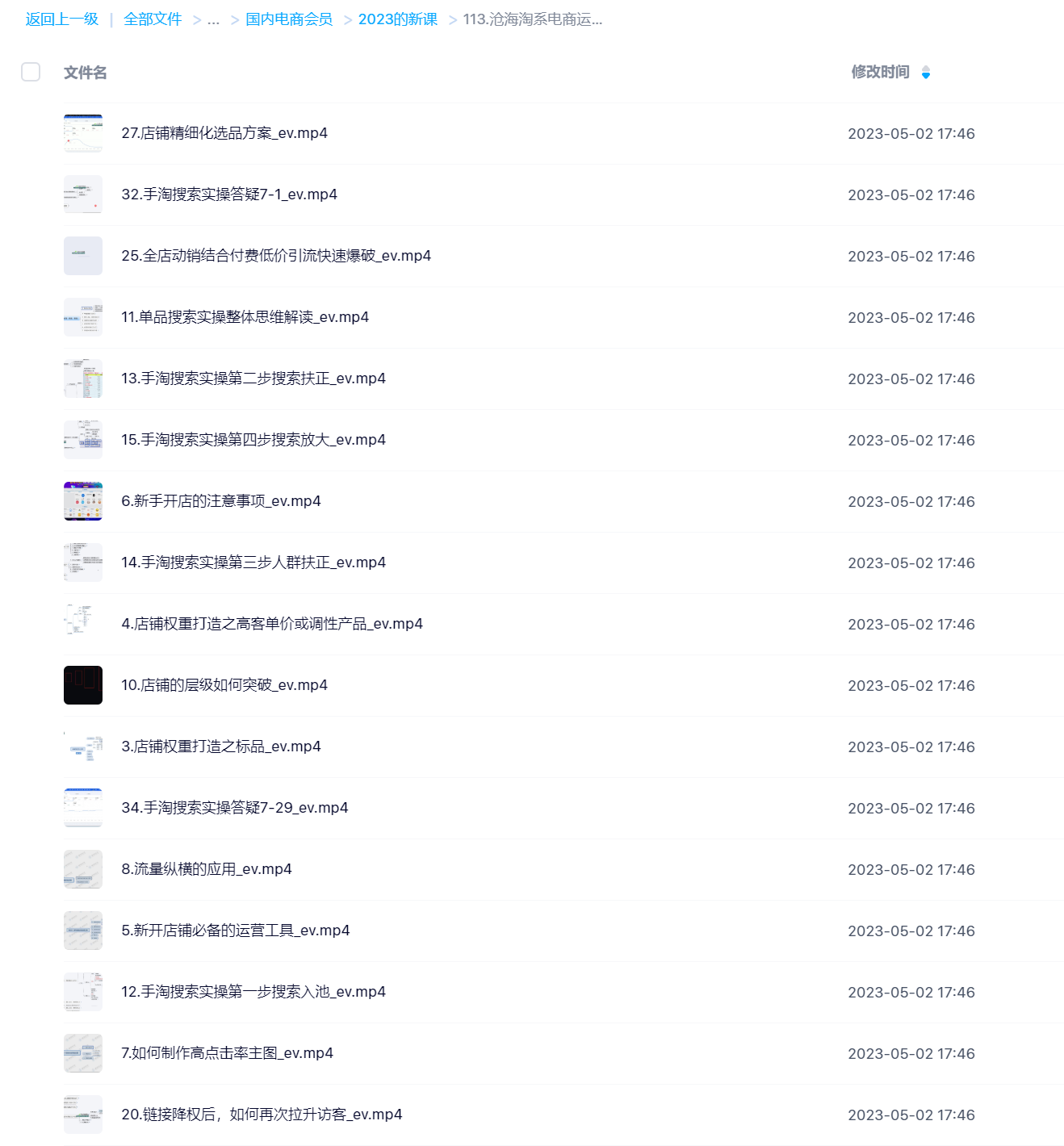Open 25.全店动销结合付费低价引流快速爆破_ev.mp4

(276, 256)
